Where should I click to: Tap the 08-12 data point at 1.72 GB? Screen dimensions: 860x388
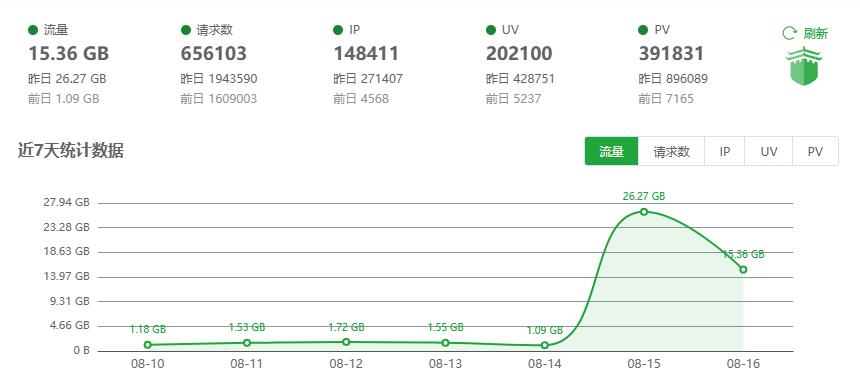(346, 342)
